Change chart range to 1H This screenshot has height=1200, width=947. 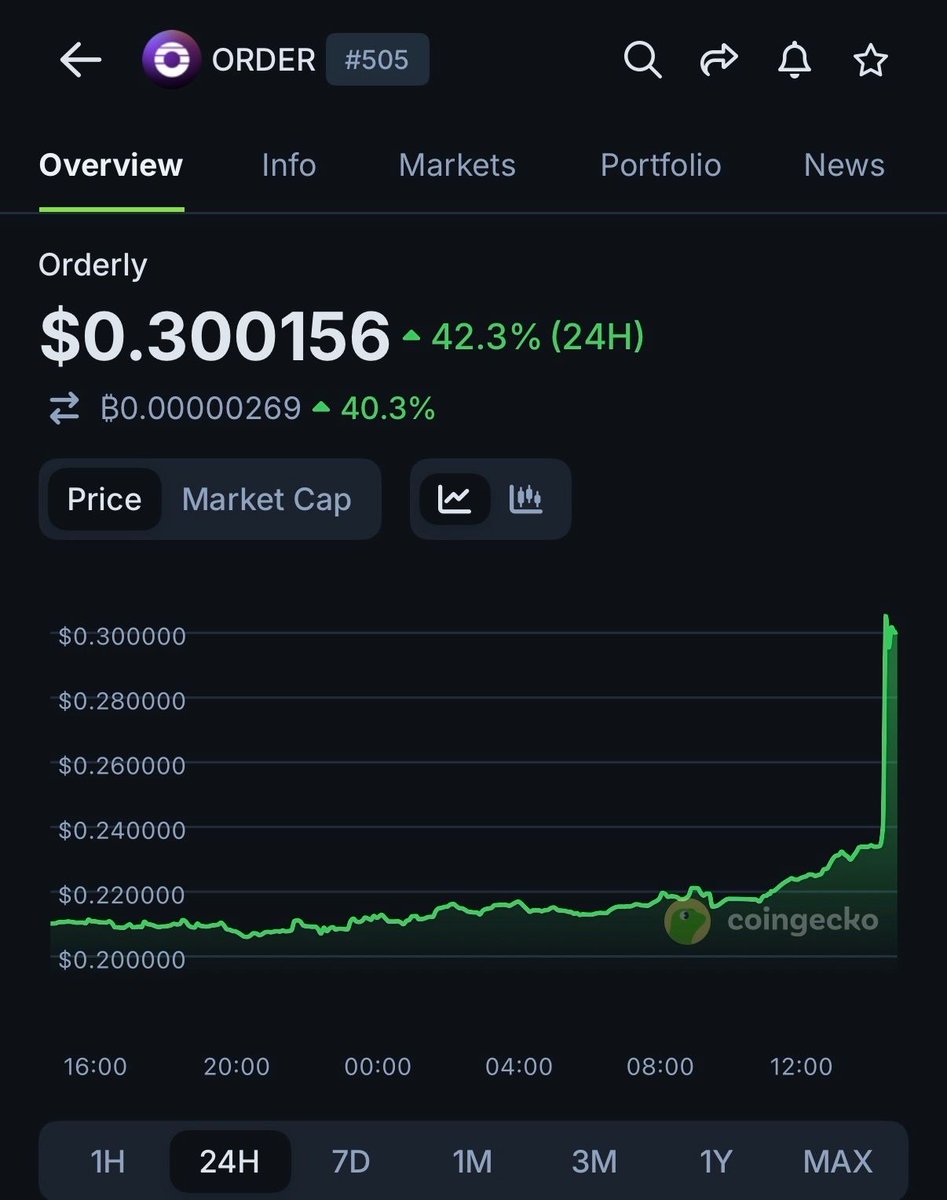point(107,1161)
